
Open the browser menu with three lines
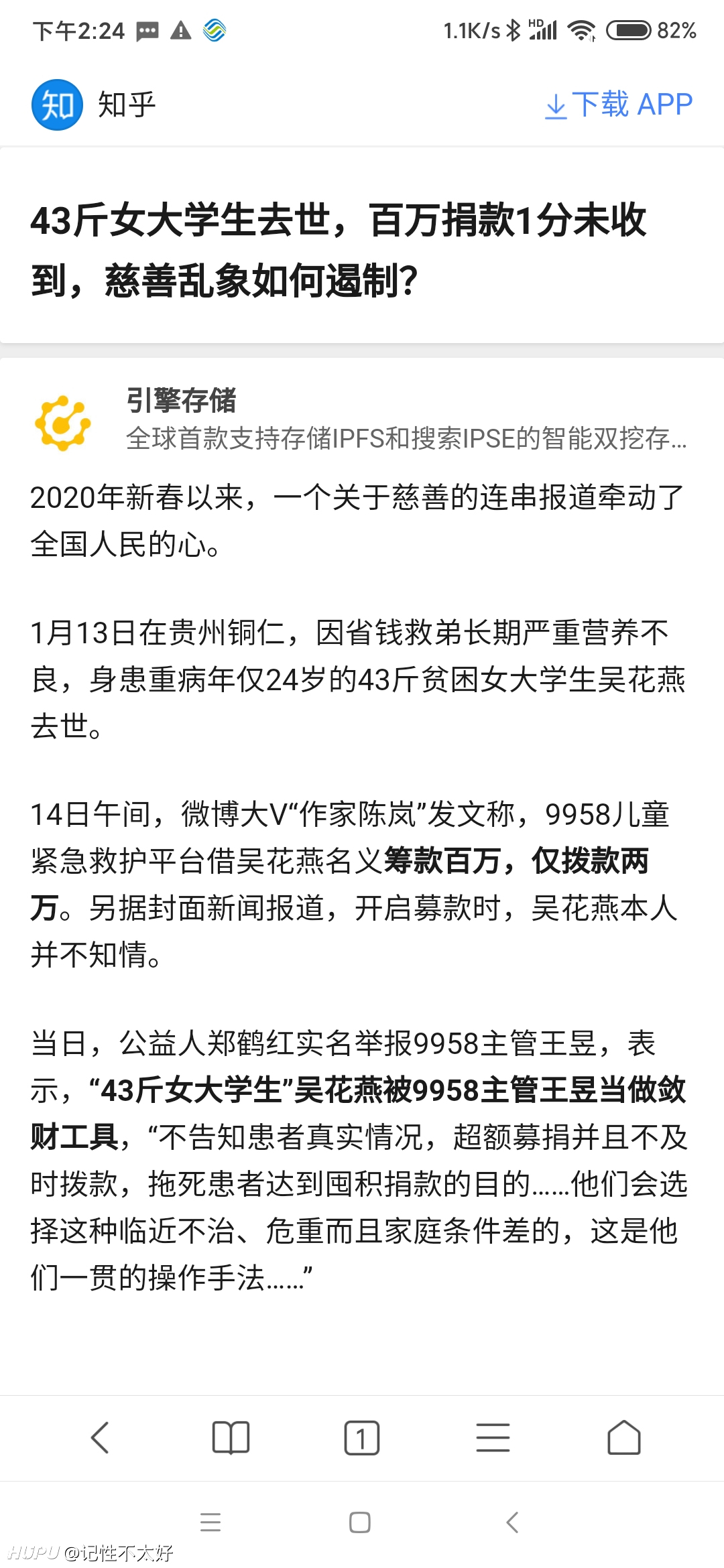click(x=493, y=1438)
